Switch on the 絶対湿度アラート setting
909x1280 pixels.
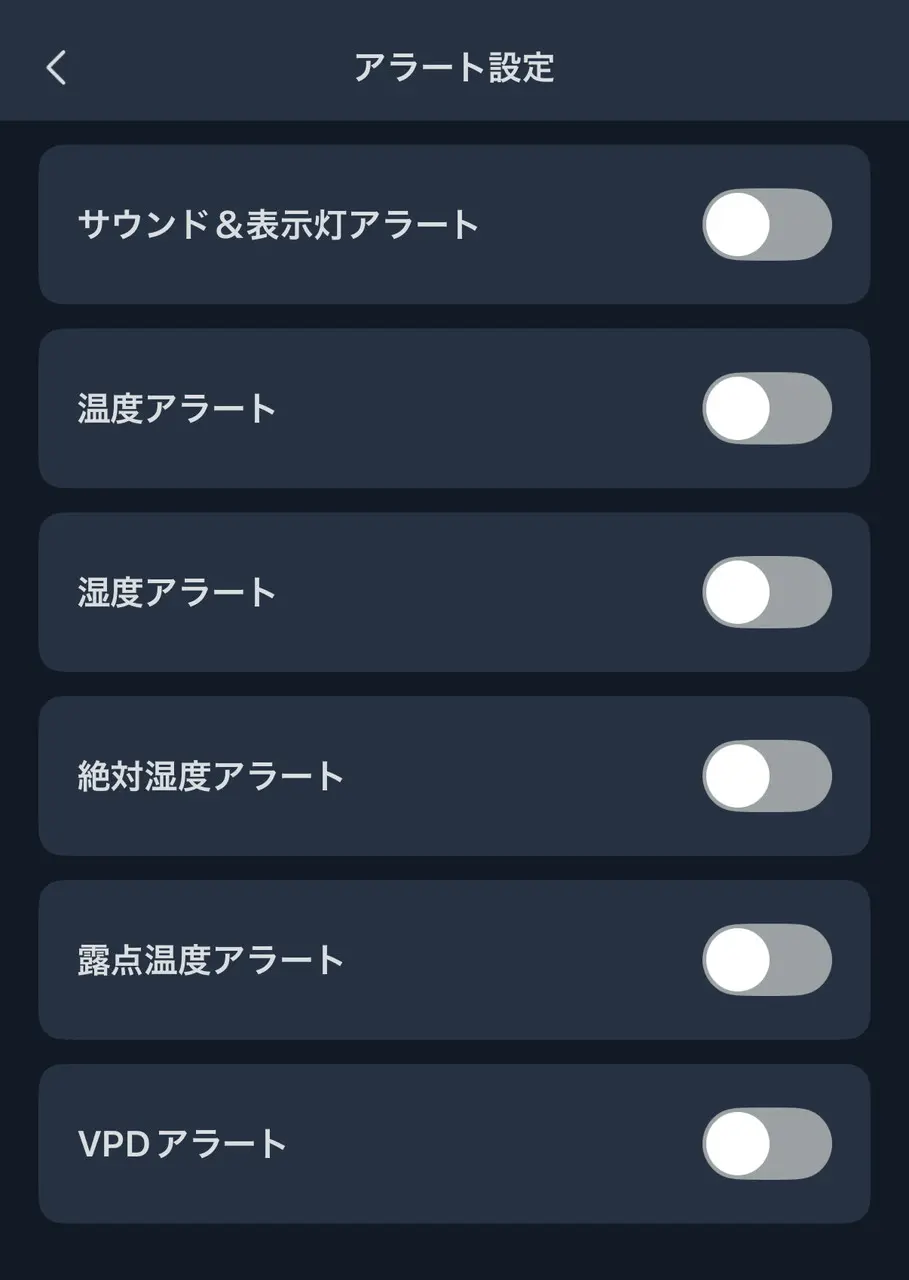click(766, 775)
